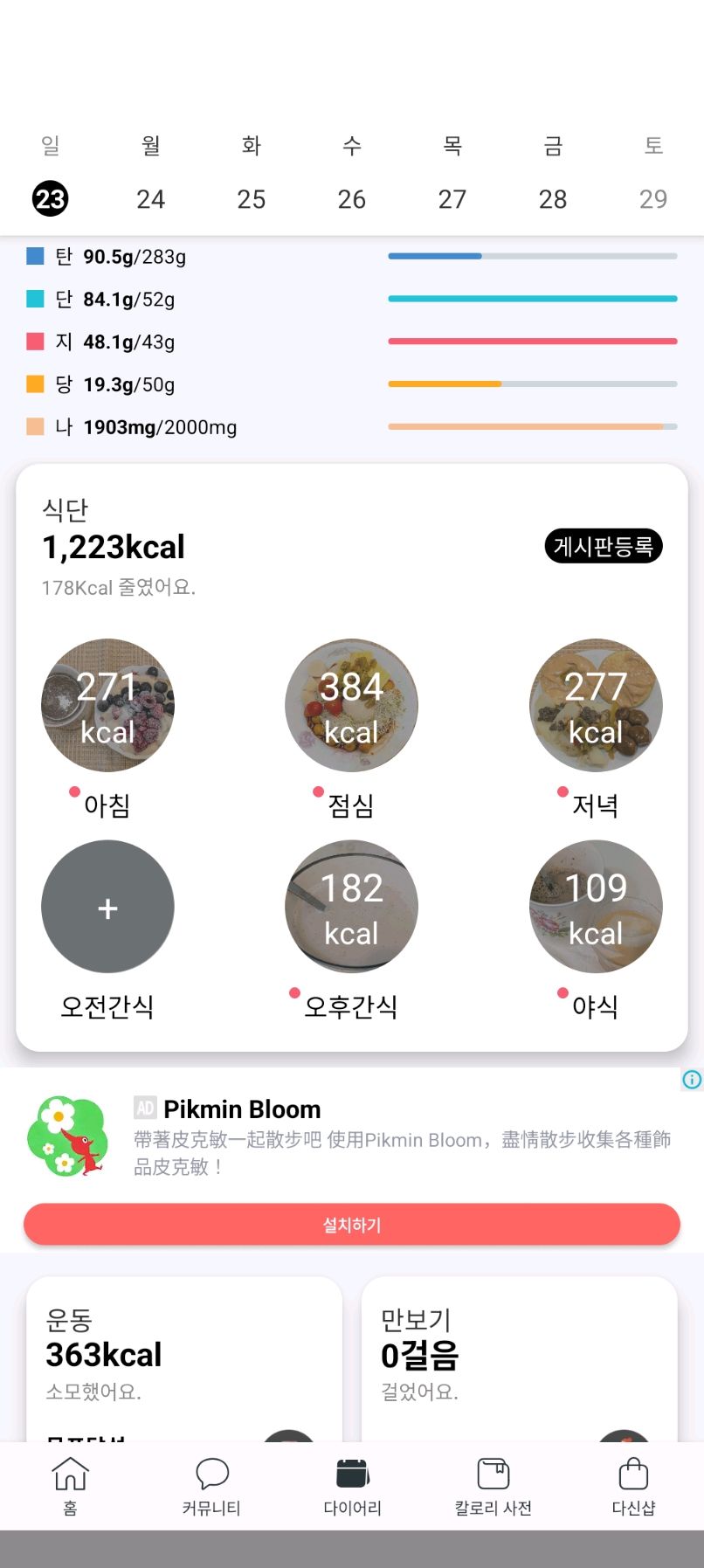Open the 다신샵 shop tab
Image resolution: width=704 pixels, height=1568 pixels.
click(x=633, y=1485)
